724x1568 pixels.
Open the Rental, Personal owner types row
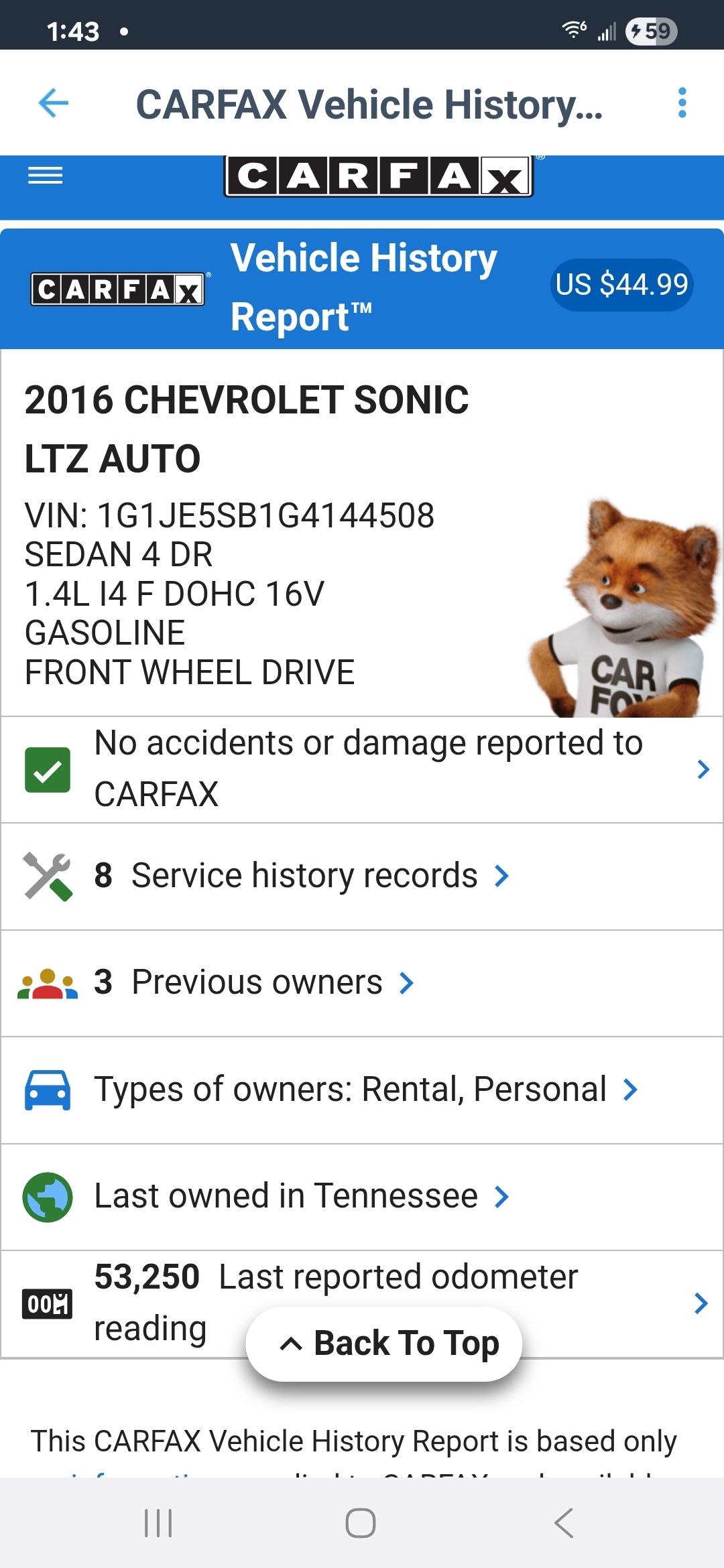pos(365,1090)
